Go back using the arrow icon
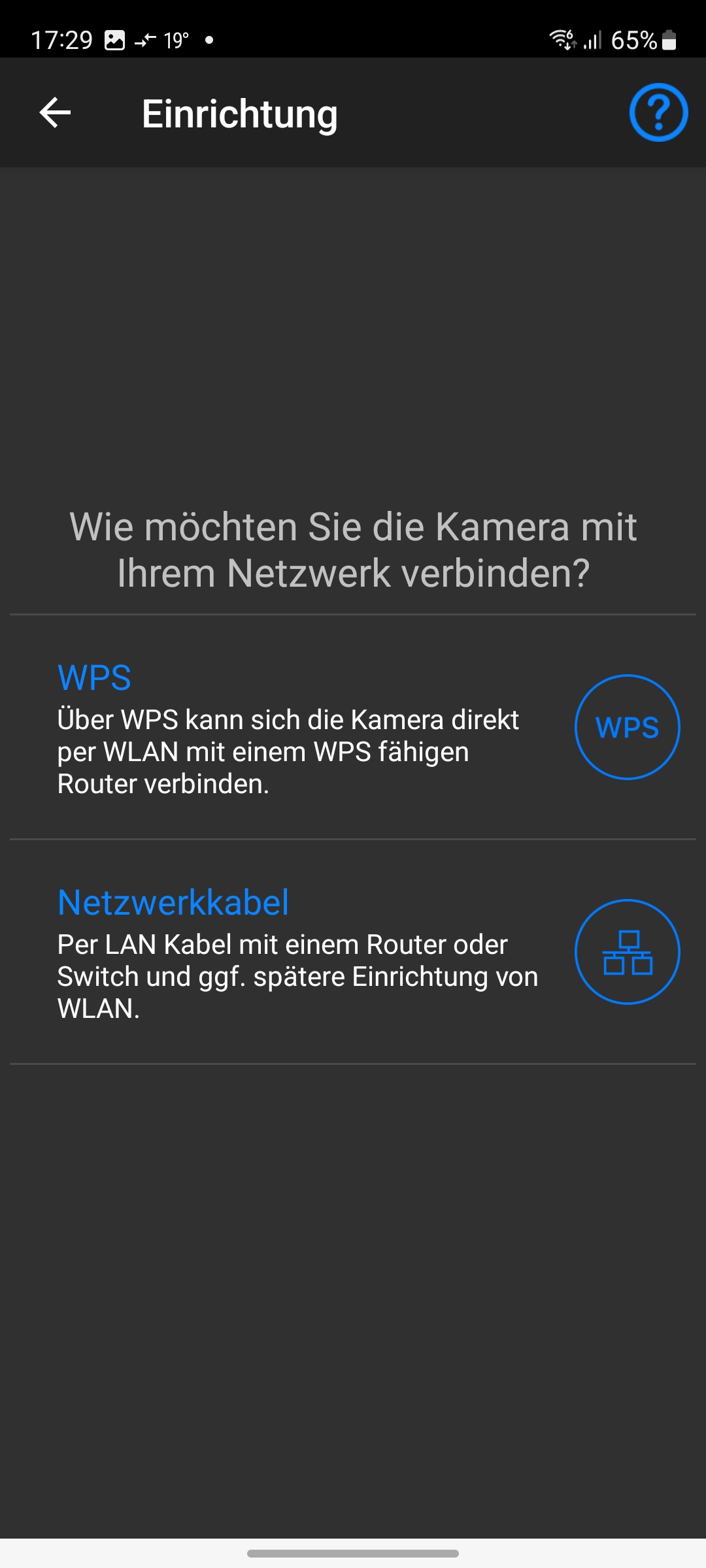 pos(55,112)
